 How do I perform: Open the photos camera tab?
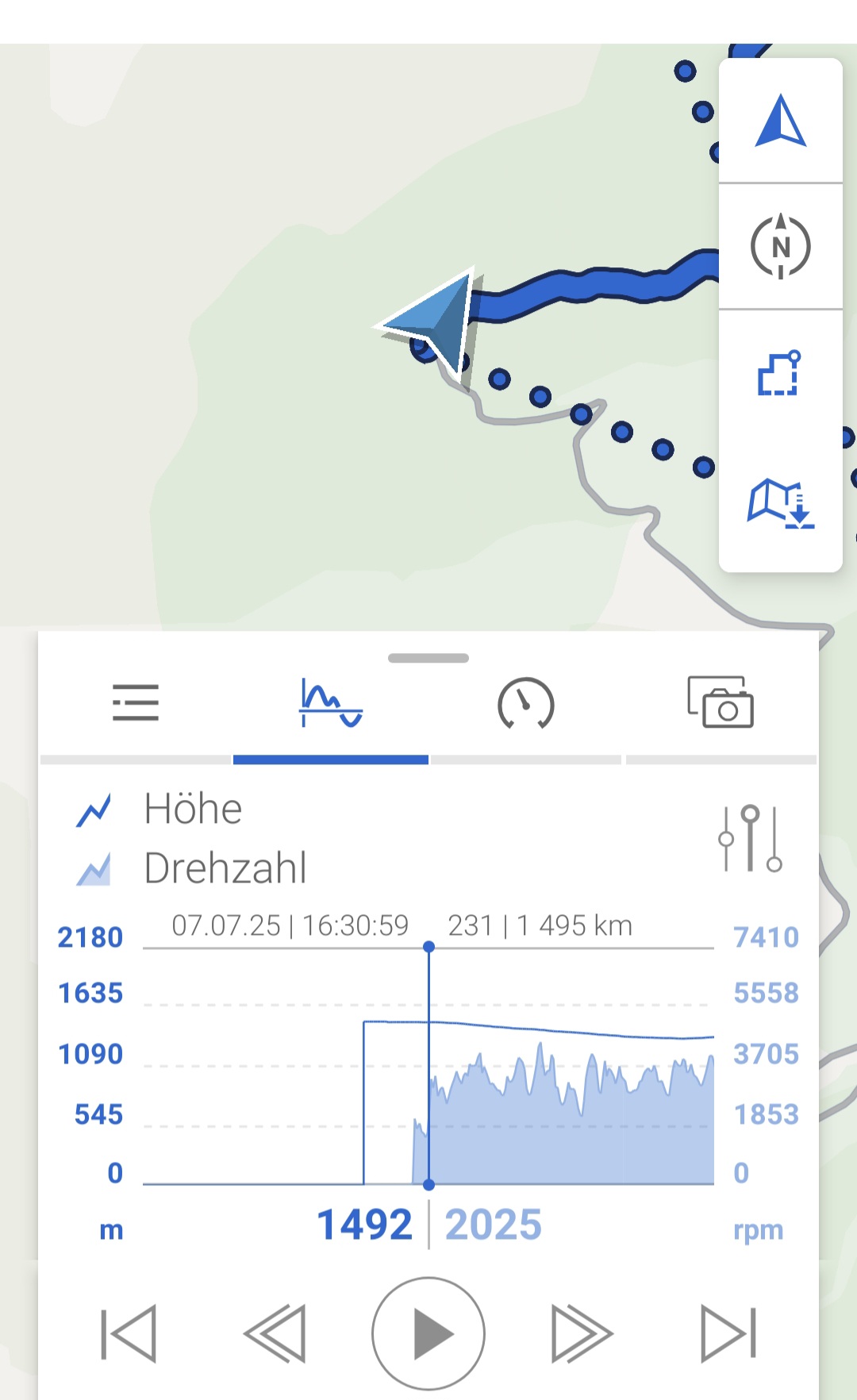[721, 702]
